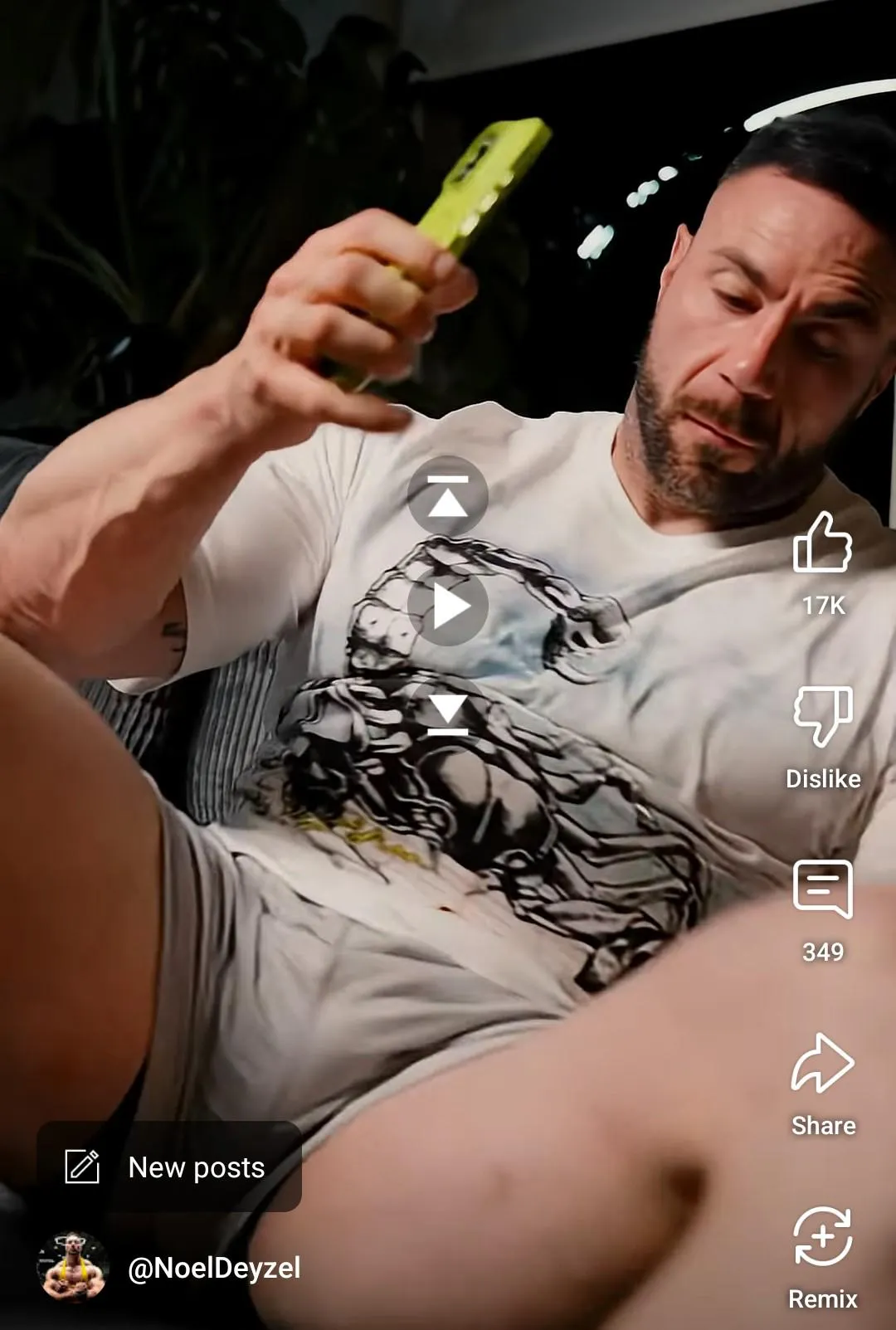Skip to the next Short

tap(448, 714)
